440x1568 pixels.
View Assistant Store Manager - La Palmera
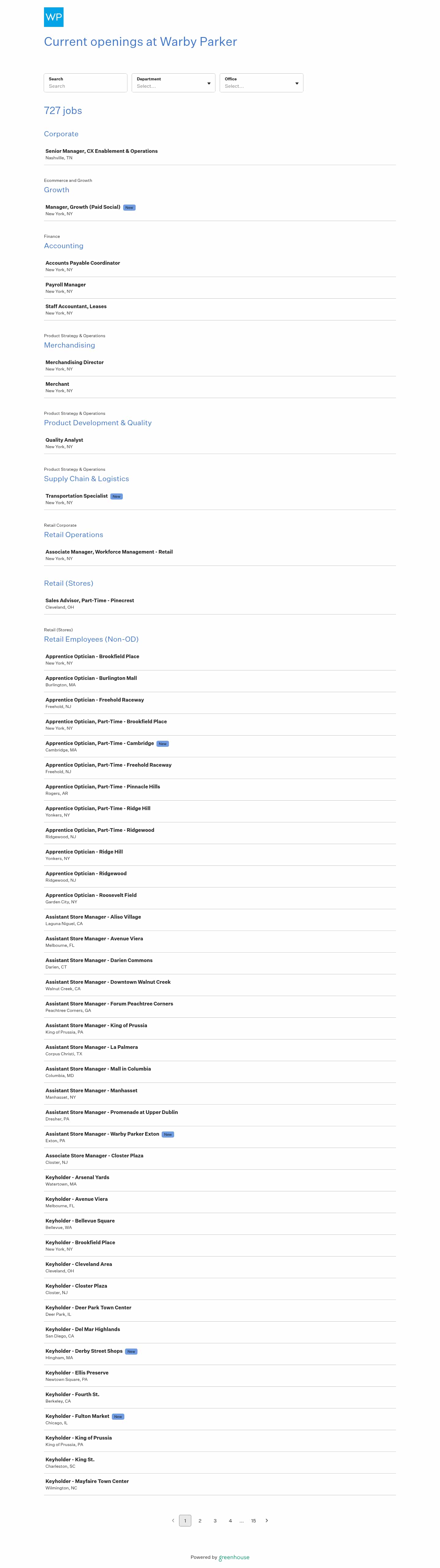point(91,1047)
